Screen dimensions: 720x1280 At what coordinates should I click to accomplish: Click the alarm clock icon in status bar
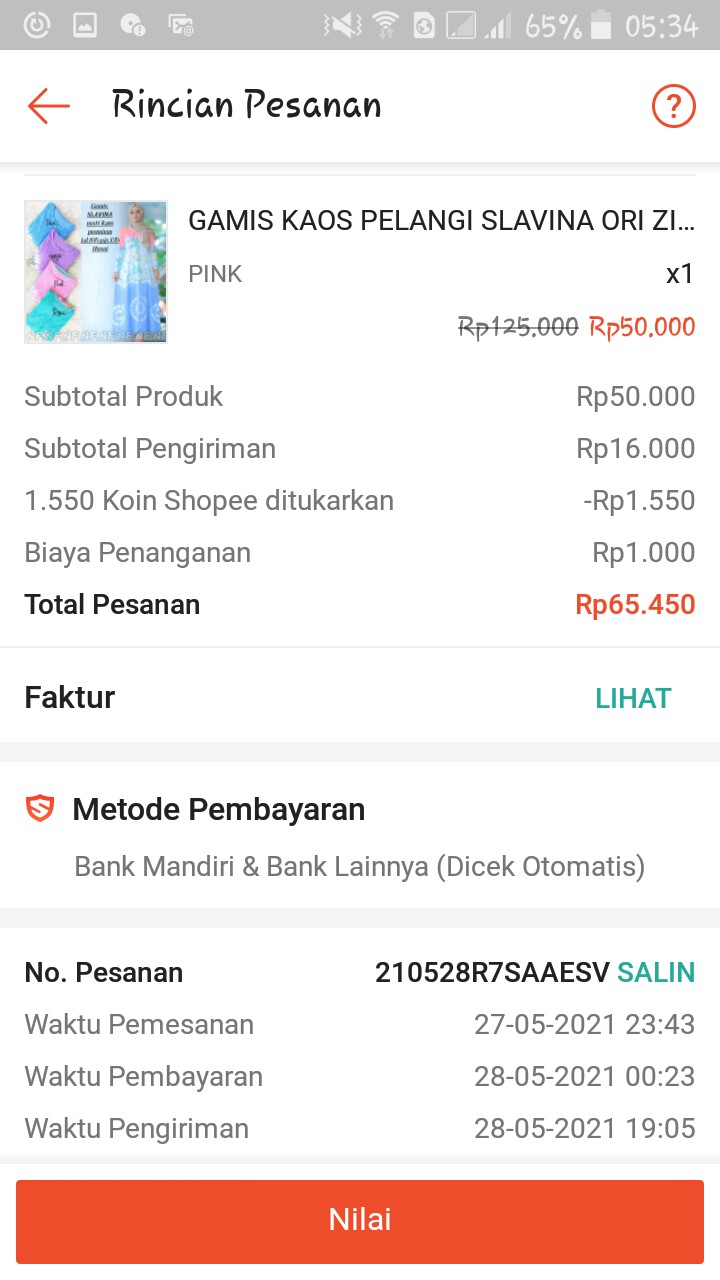[38, 25]
